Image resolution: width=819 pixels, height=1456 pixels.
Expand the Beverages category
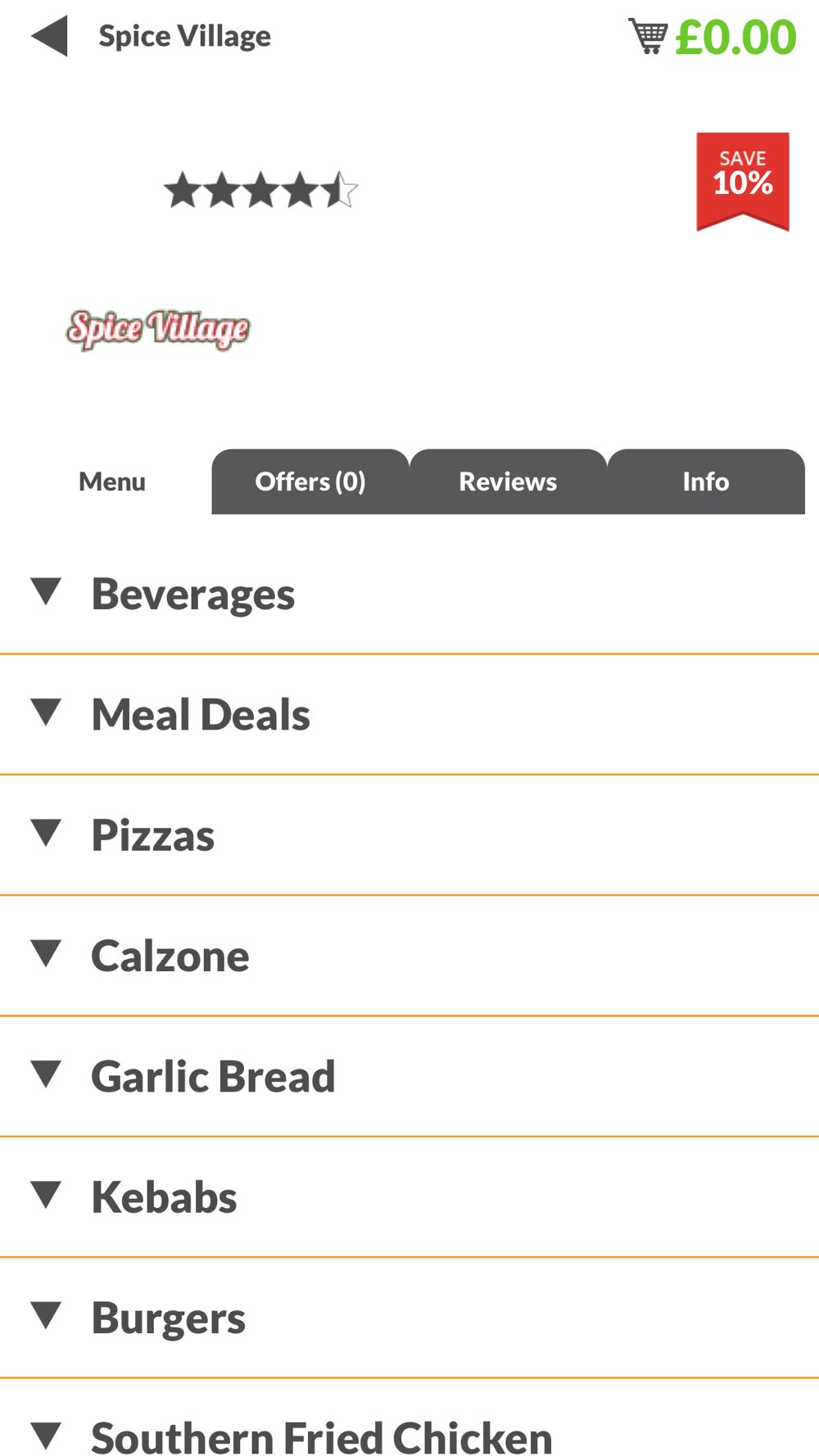click(x=409, y=594)
